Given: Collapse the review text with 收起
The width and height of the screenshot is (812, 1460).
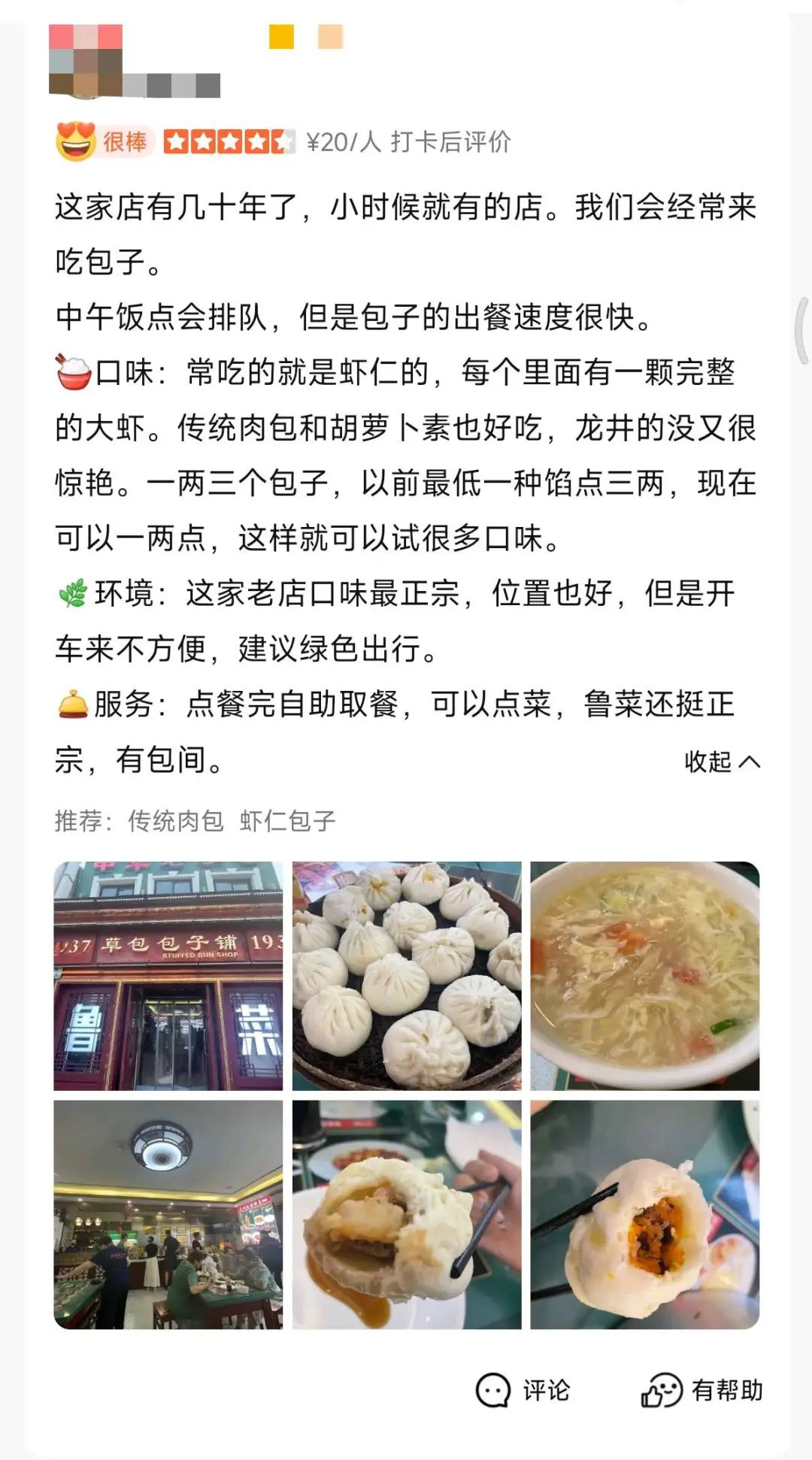Looking at the screenshot, I should (721, 762).
